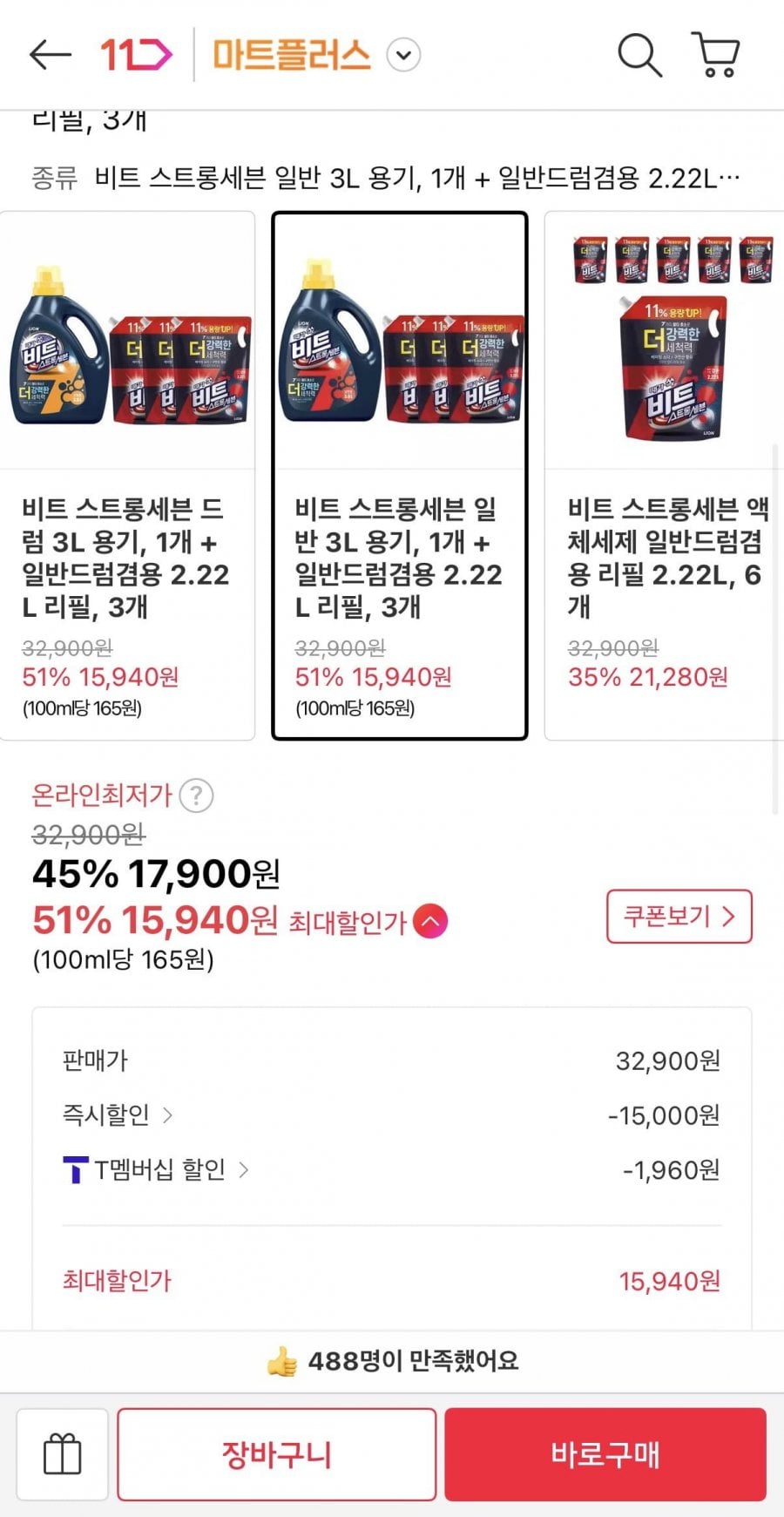The width and height of the screenshot is (784, 1517).
Task: Add the item to 장바구니
Action: pos(276,1454)
